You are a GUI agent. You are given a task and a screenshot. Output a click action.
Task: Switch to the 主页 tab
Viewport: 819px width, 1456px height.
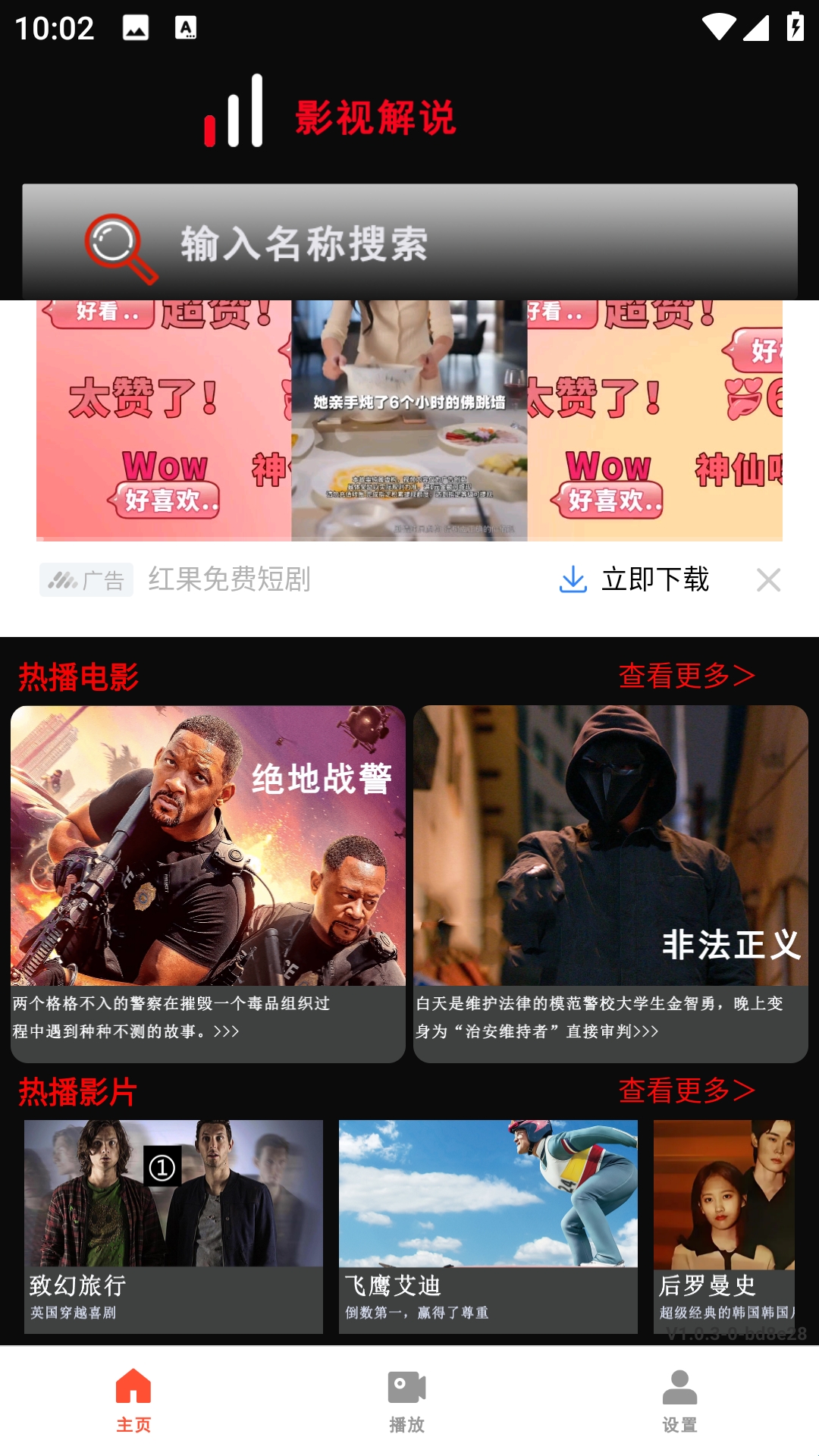(133, 1400)
